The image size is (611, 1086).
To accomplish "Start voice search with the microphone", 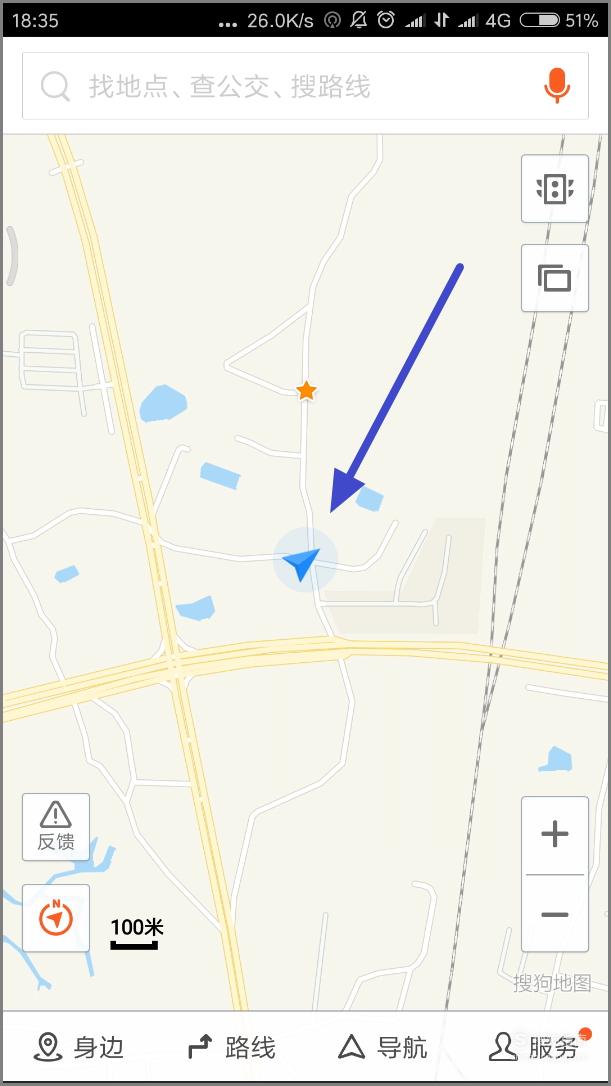I will pos(556,87).
